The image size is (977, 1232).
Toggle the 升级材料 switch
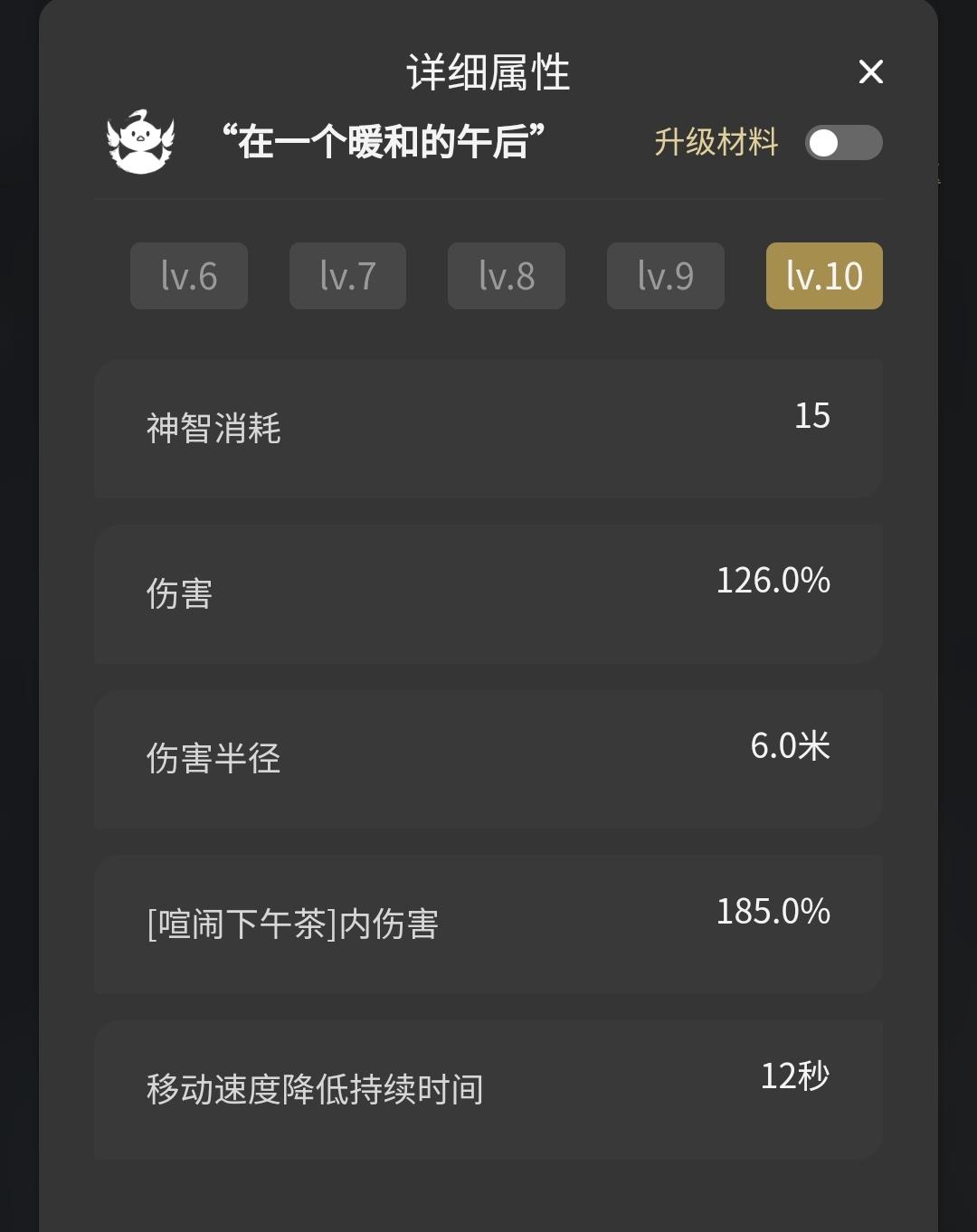pos(843,143)
